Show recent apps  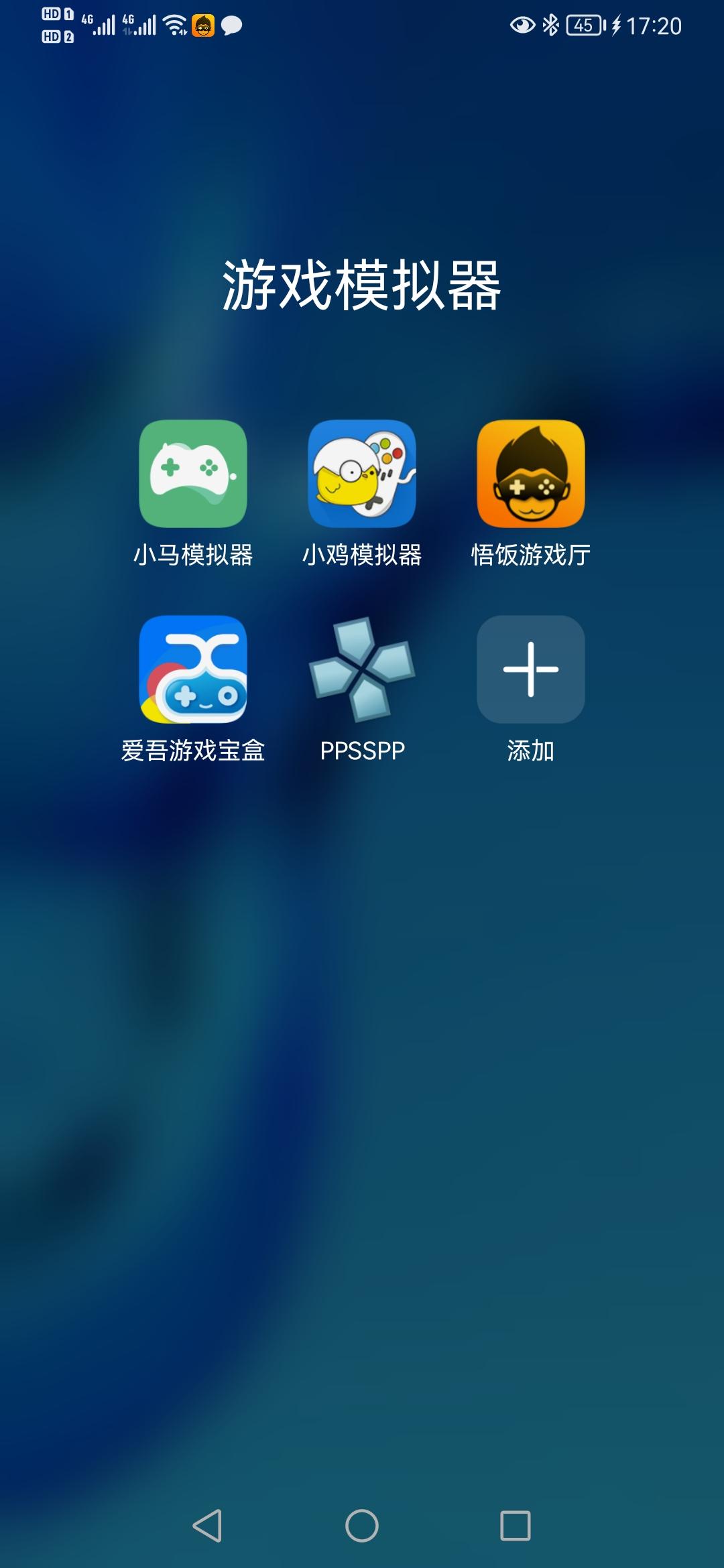pos(516,1526)
